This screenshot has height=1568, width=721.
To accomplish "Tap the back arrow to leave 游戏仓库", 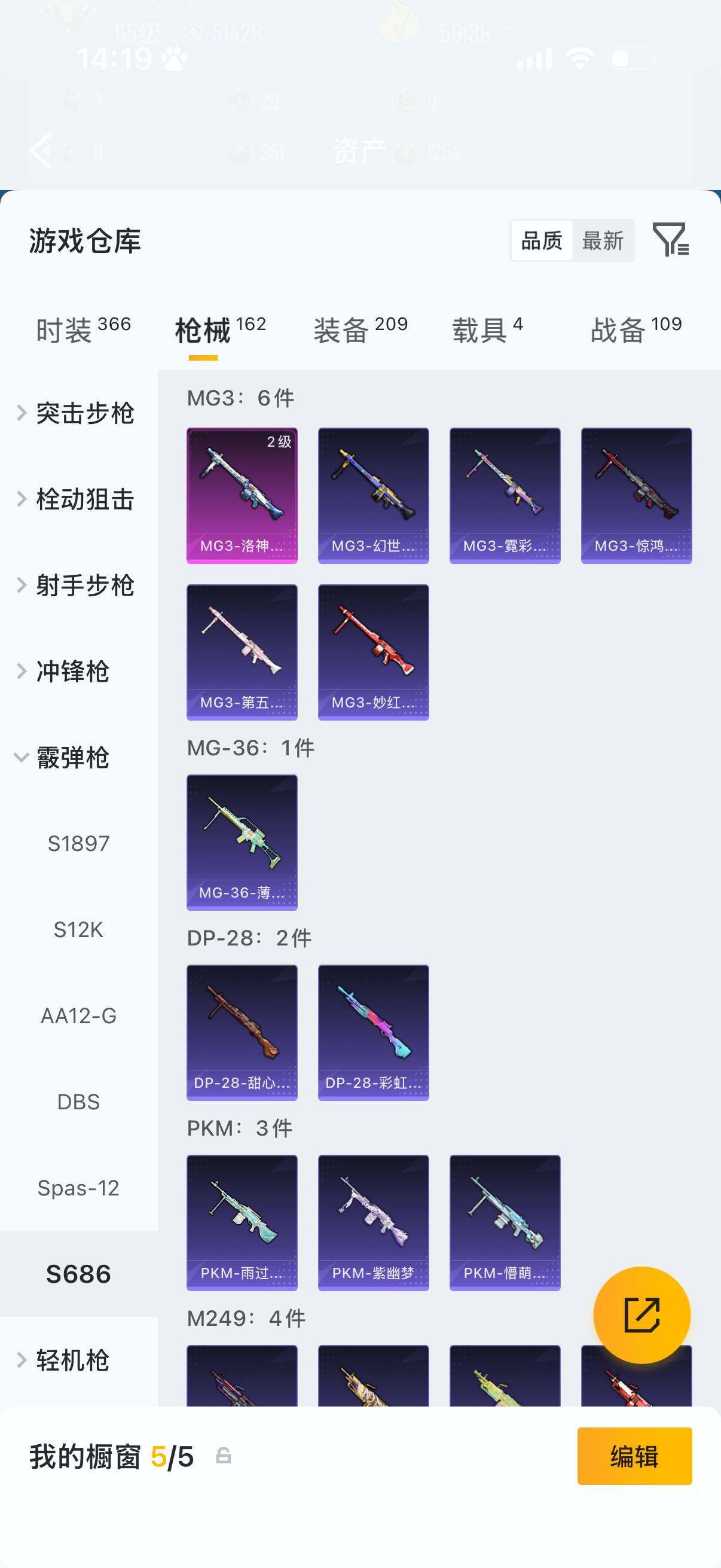I will [x=41, y=150].
